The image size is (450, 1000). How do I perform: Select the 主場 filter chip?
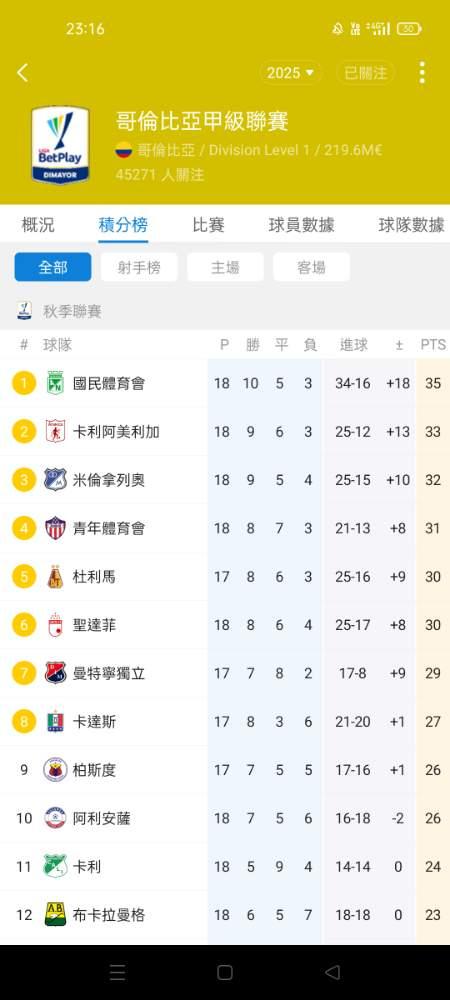tap(225, 267)
